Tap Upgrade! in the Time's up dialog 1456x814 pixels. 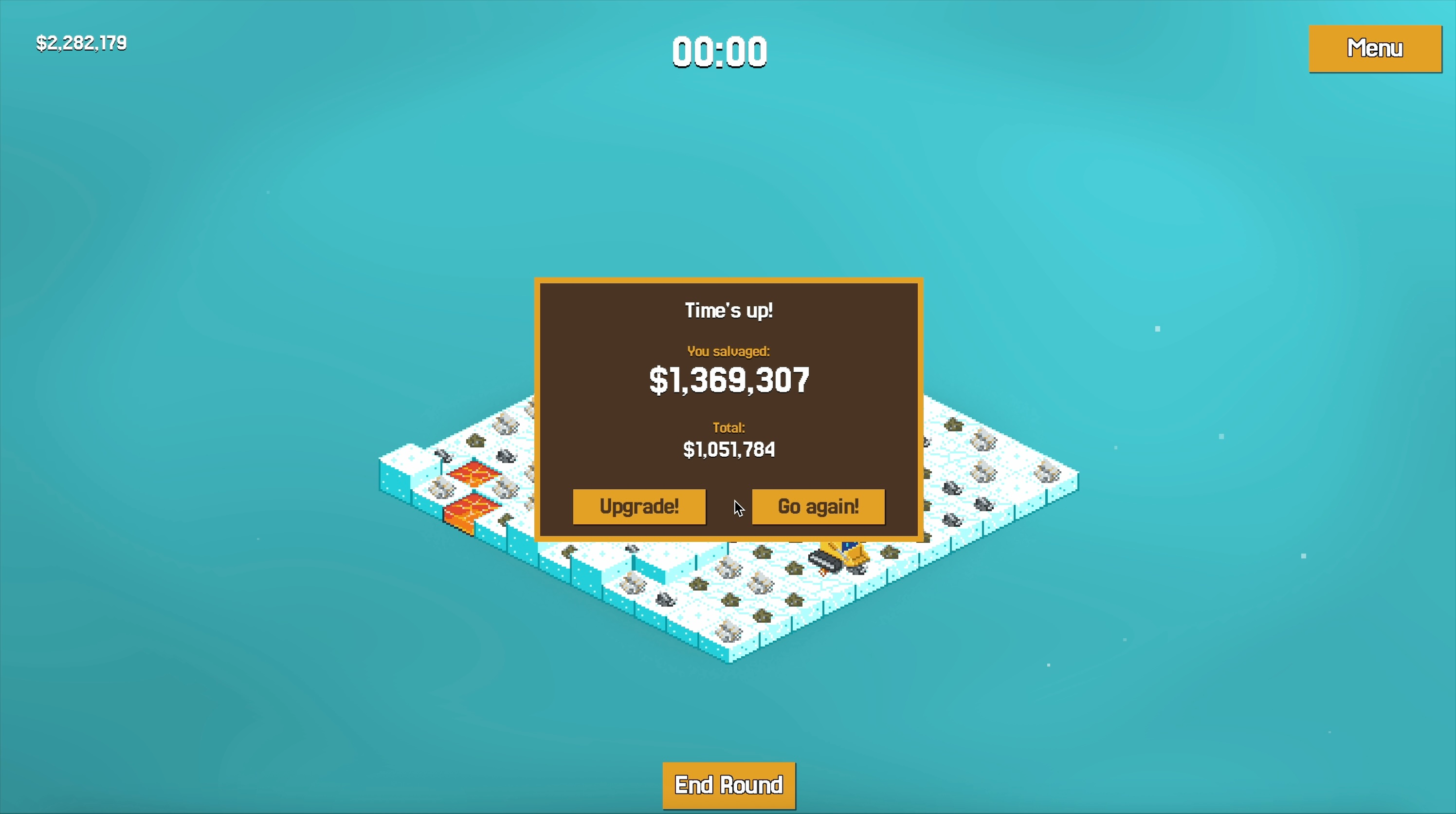[x=638, y=506]
